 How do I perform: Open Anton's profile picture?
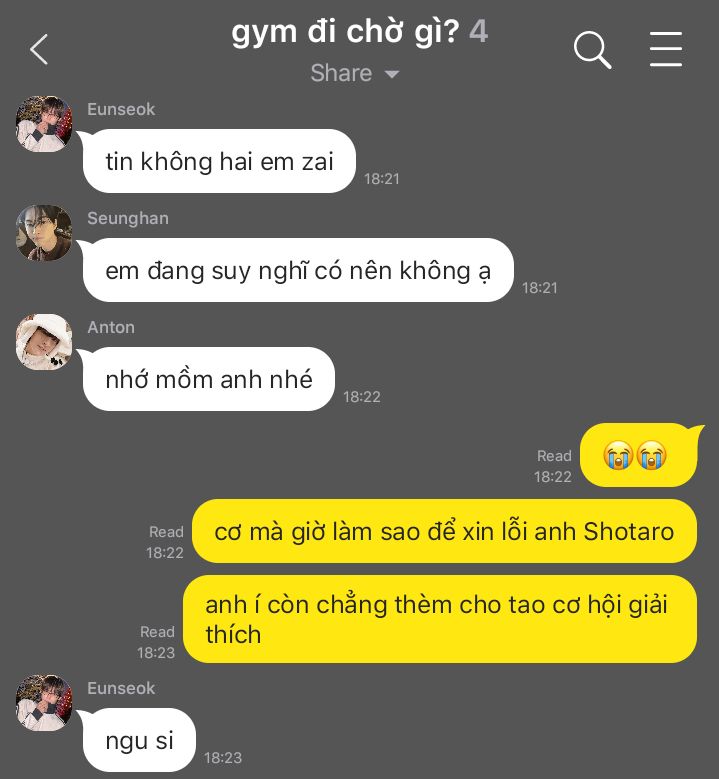44,342
